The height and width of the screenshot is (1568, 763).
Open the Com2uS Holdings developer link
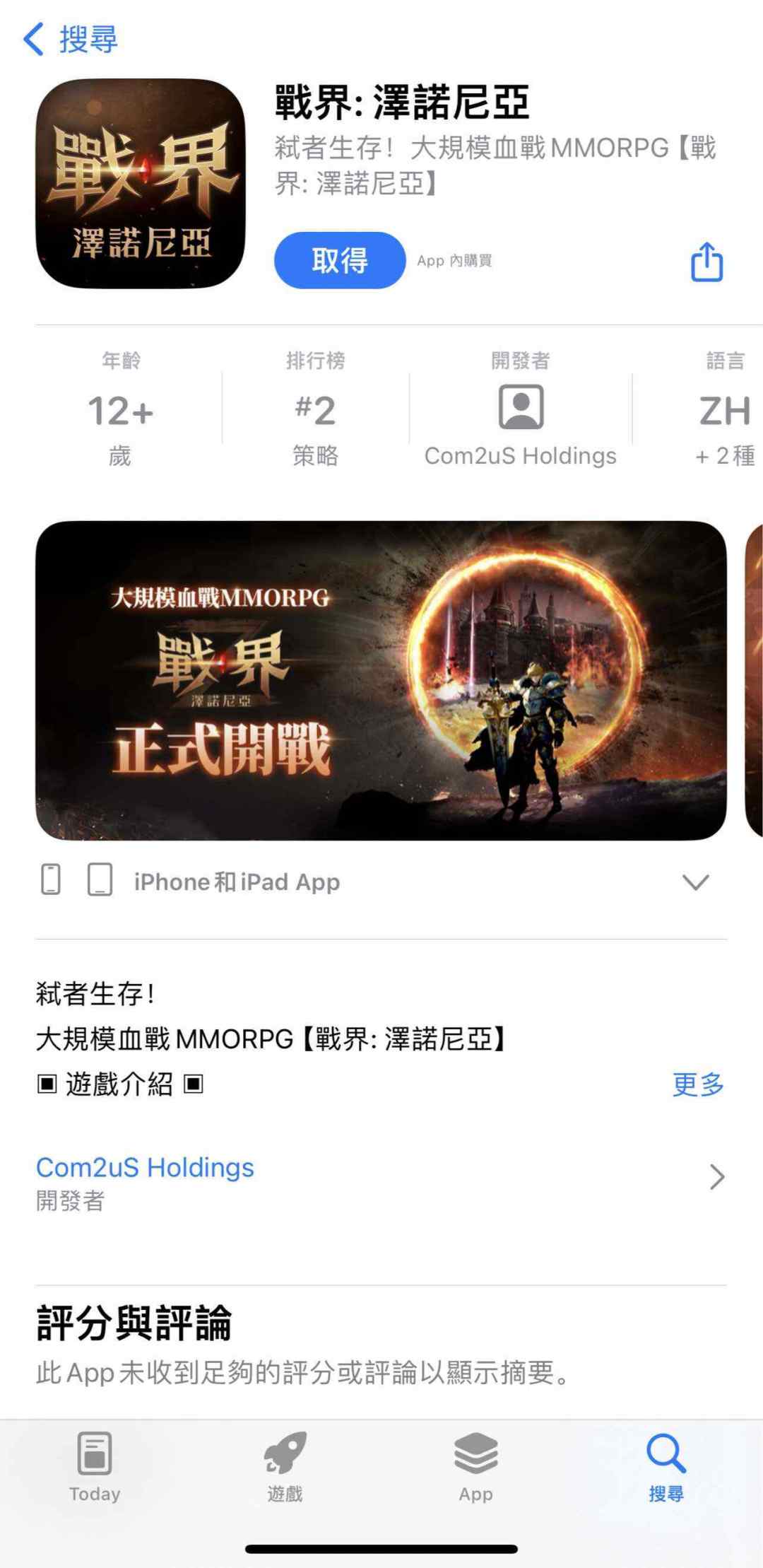click(145, 1167)
